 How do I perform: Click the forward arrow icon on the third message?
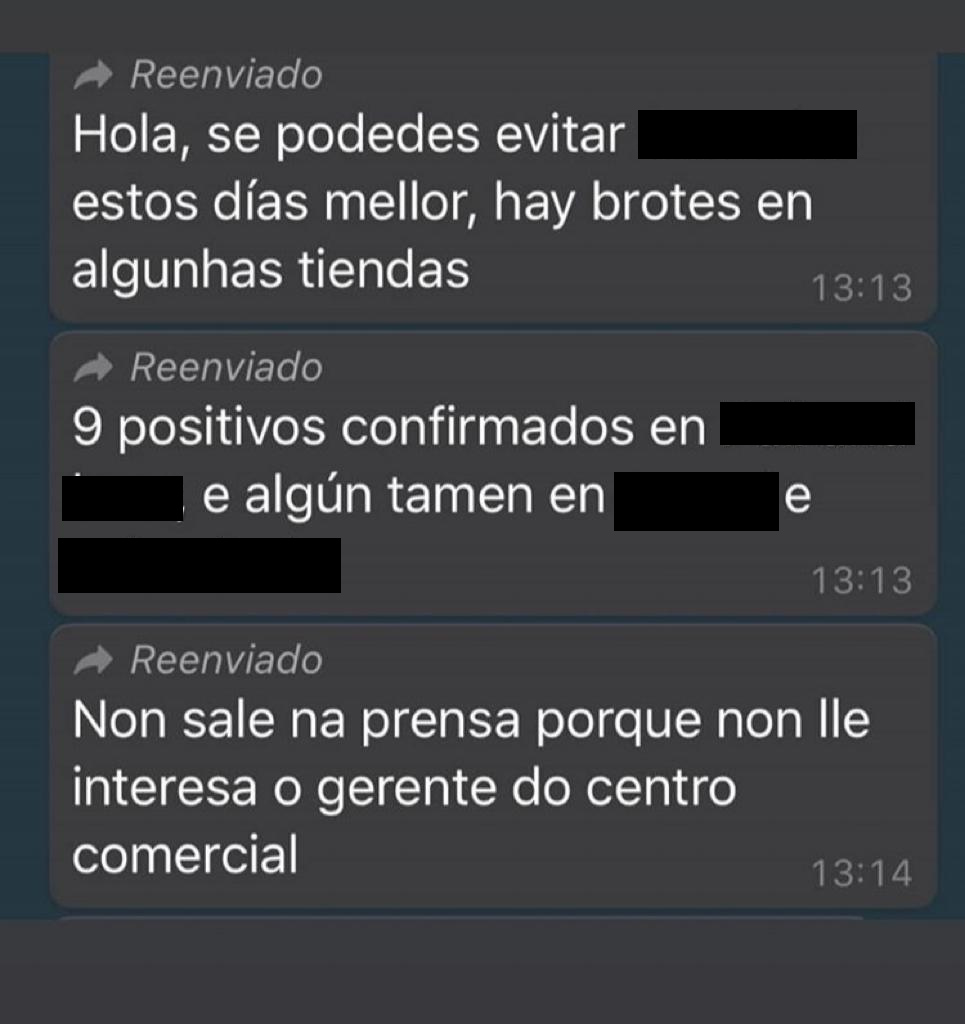pyautogui.click(x=92, y=658)
